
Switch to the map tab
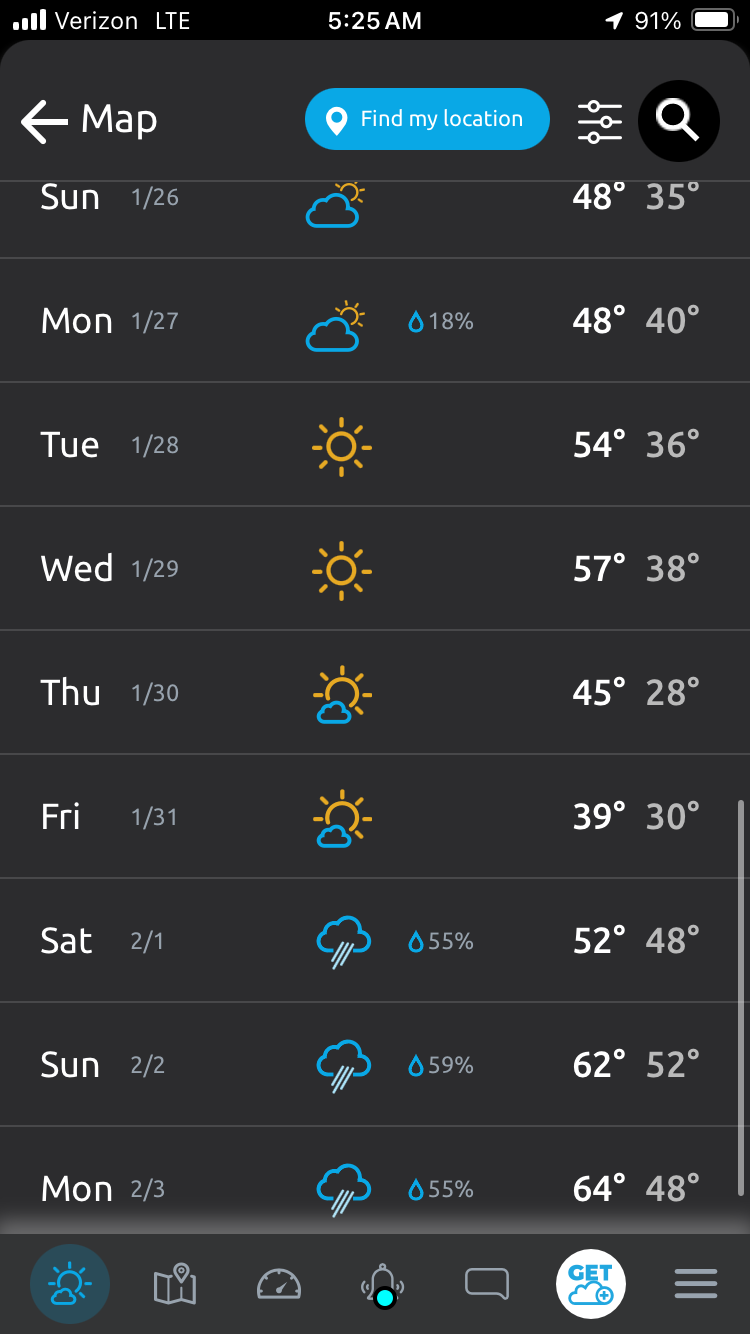click(174, 1283)
